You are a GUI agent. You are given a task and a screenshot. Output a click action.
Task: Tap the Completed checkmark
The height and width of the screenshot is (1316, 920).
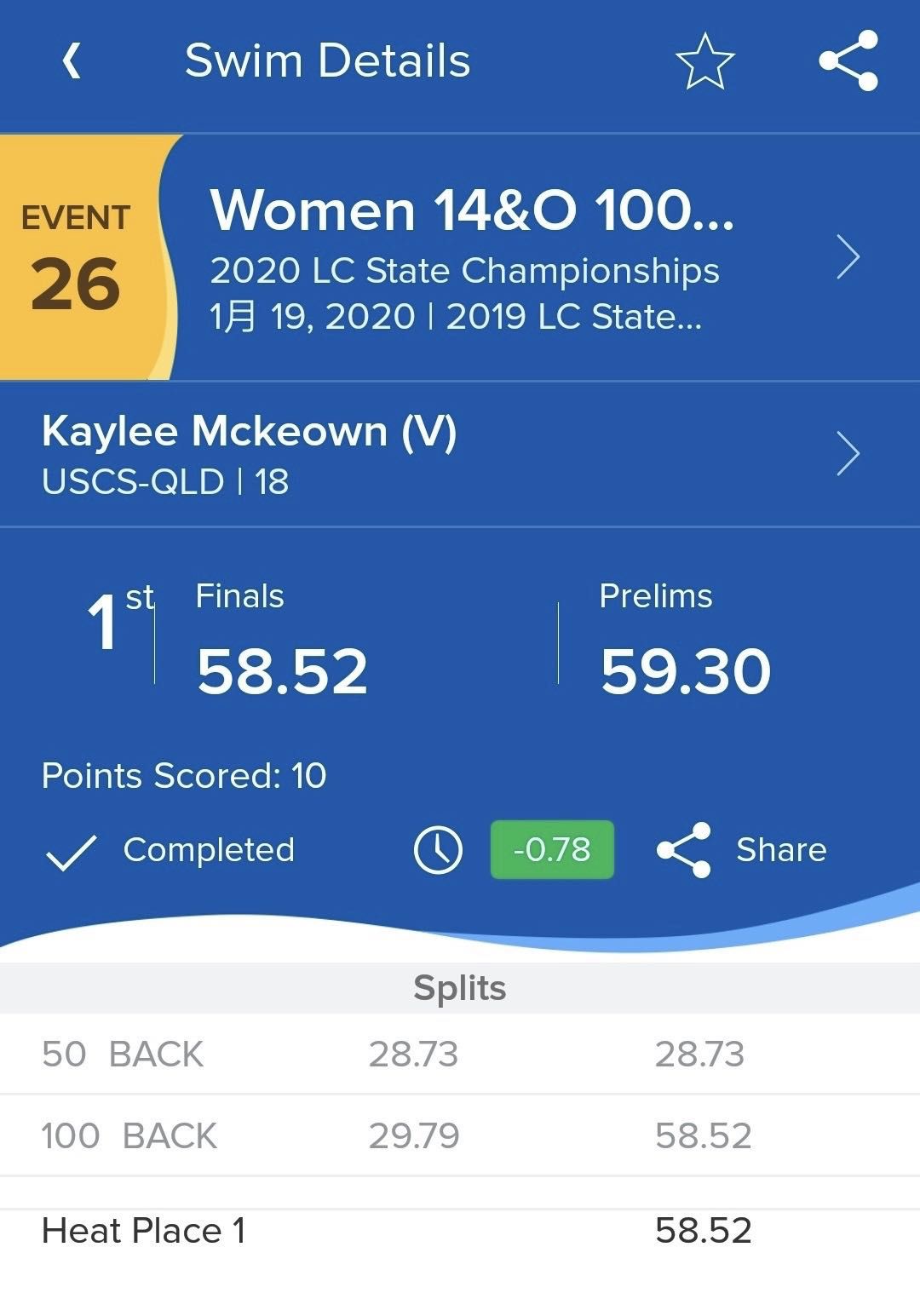coord(72,851)
